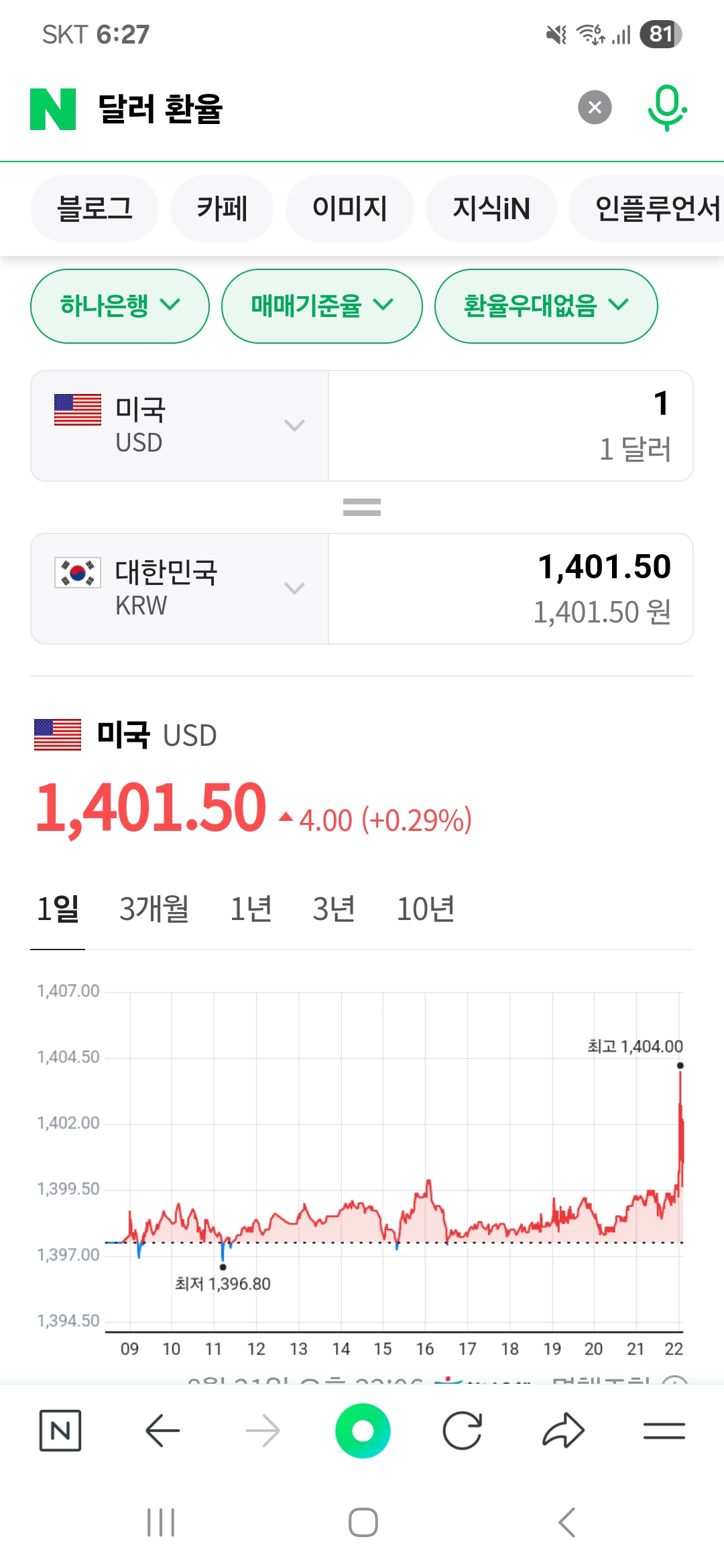Screen dimensions: 724x1568
Task: Go to Naver home via N icon
Action: coord(60,1431)
